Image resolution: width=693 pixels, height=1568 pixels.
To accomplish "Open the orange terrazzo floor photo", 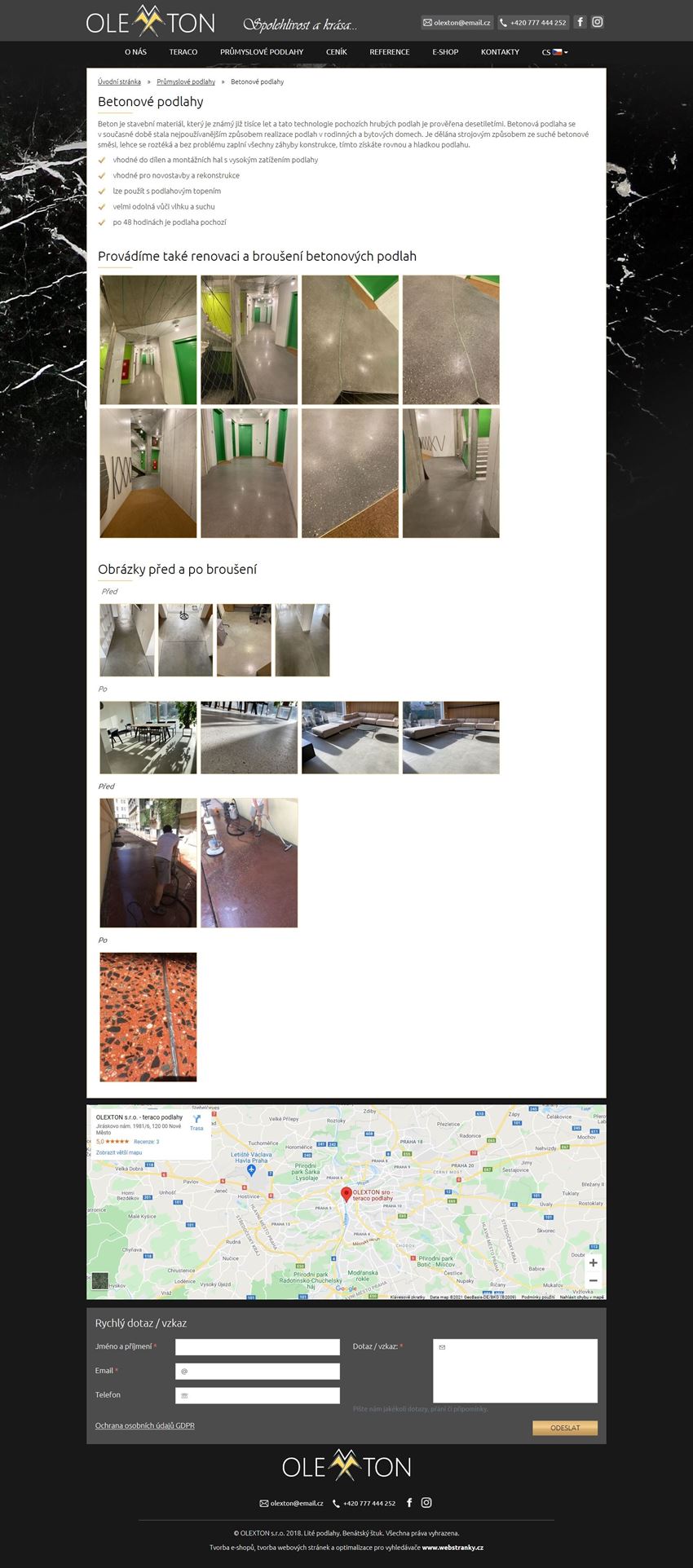I will [x=148, y=1017].
